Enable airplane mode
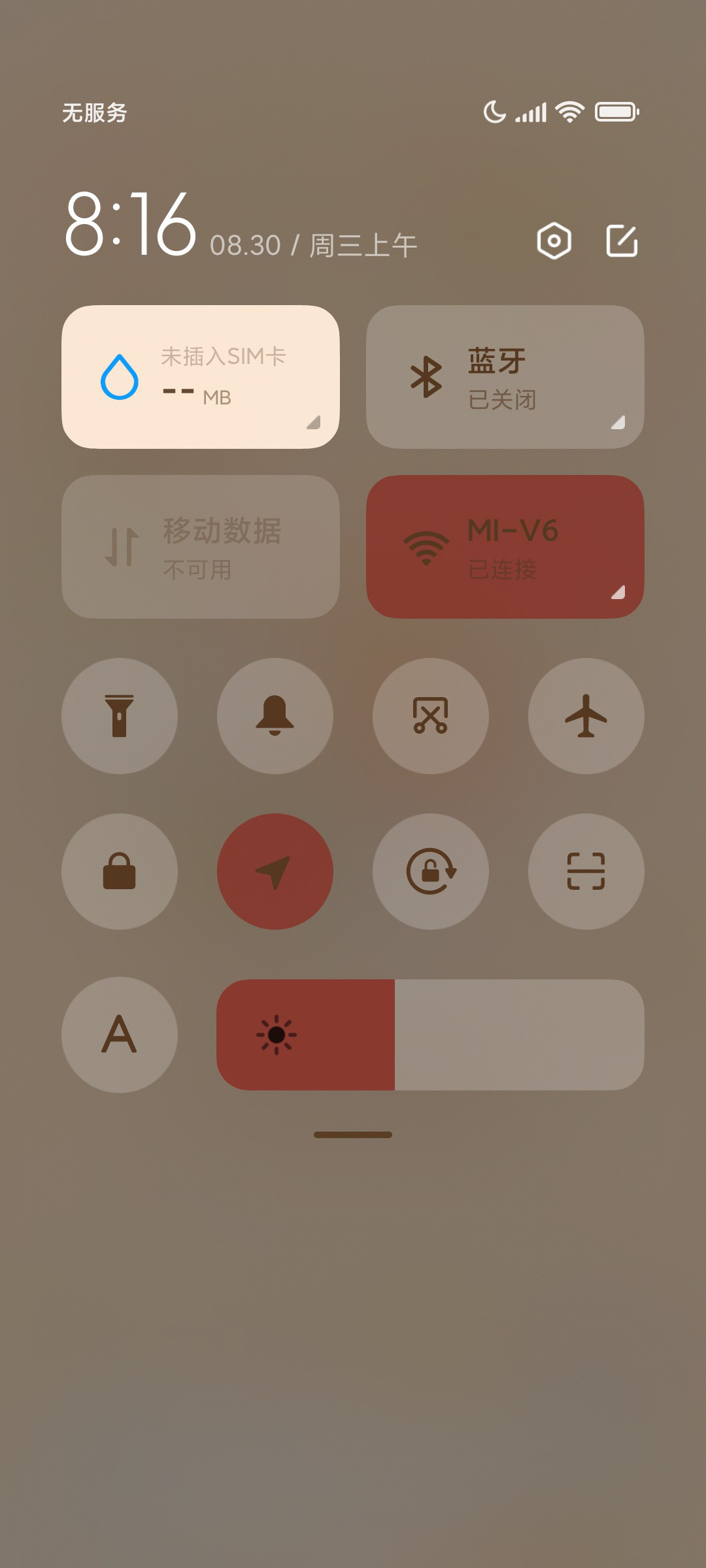The height and width of the screenshot is (1568, 706). [586, 716]
